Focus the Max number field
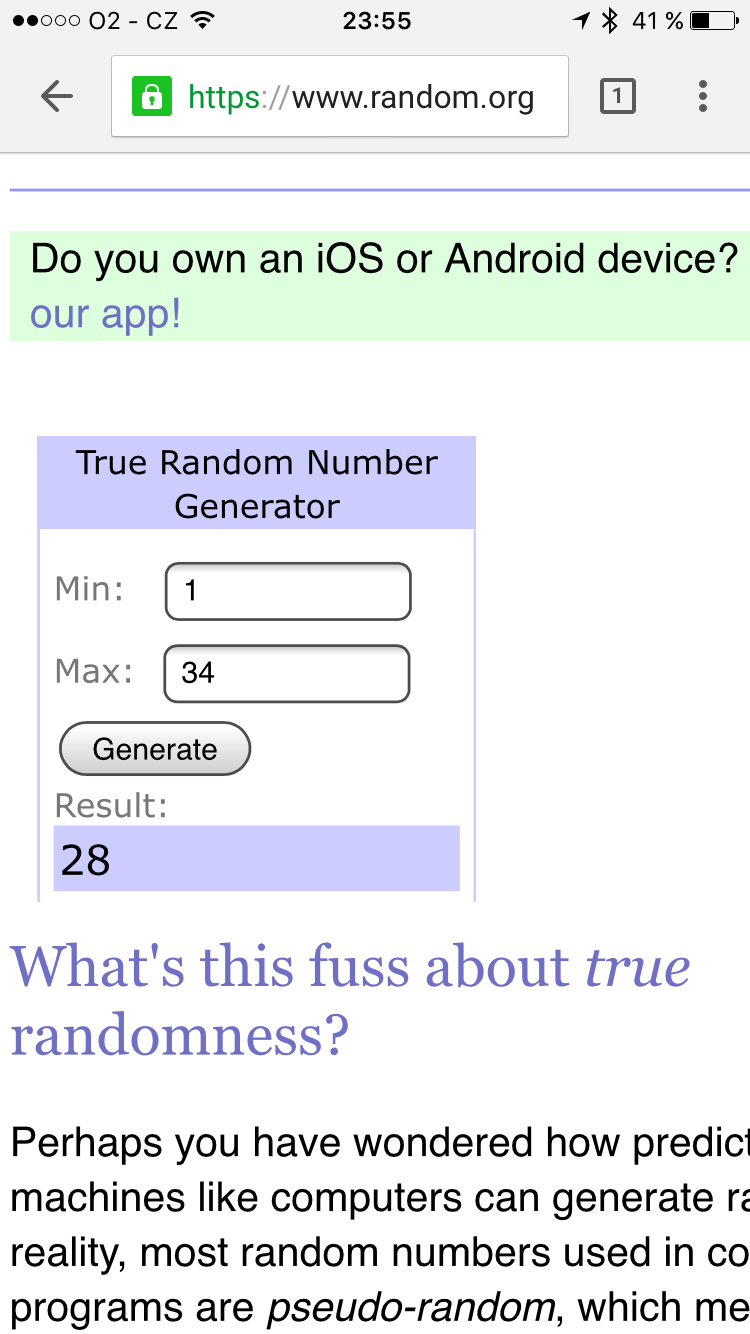This screenshot has height=1334, width=750. pyautogui.click(x=286, y=673)
